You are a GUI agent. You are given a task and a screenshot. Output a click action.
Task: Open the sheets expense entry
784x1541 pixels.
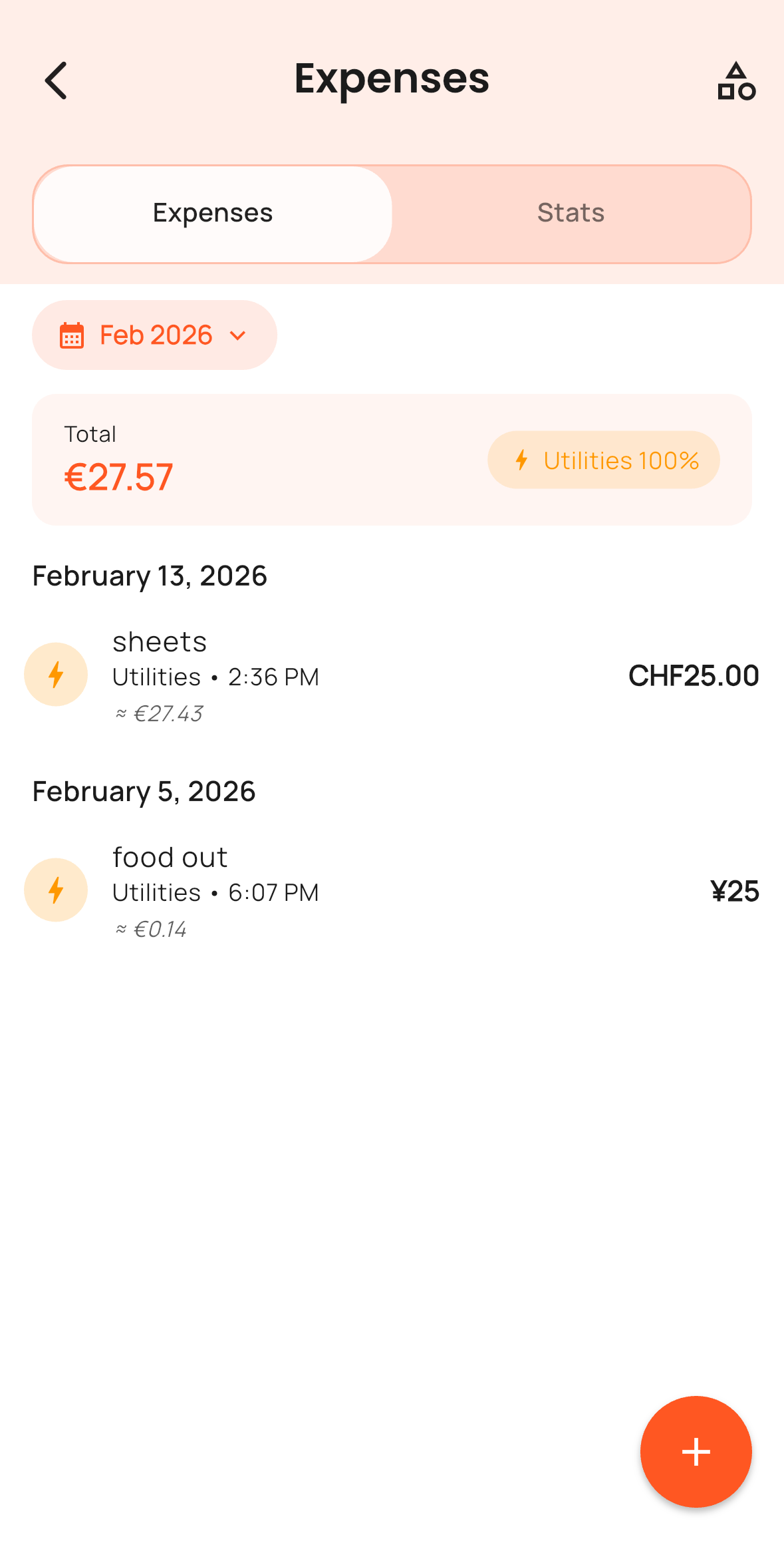pyautogui.click(x=392, y=674)
